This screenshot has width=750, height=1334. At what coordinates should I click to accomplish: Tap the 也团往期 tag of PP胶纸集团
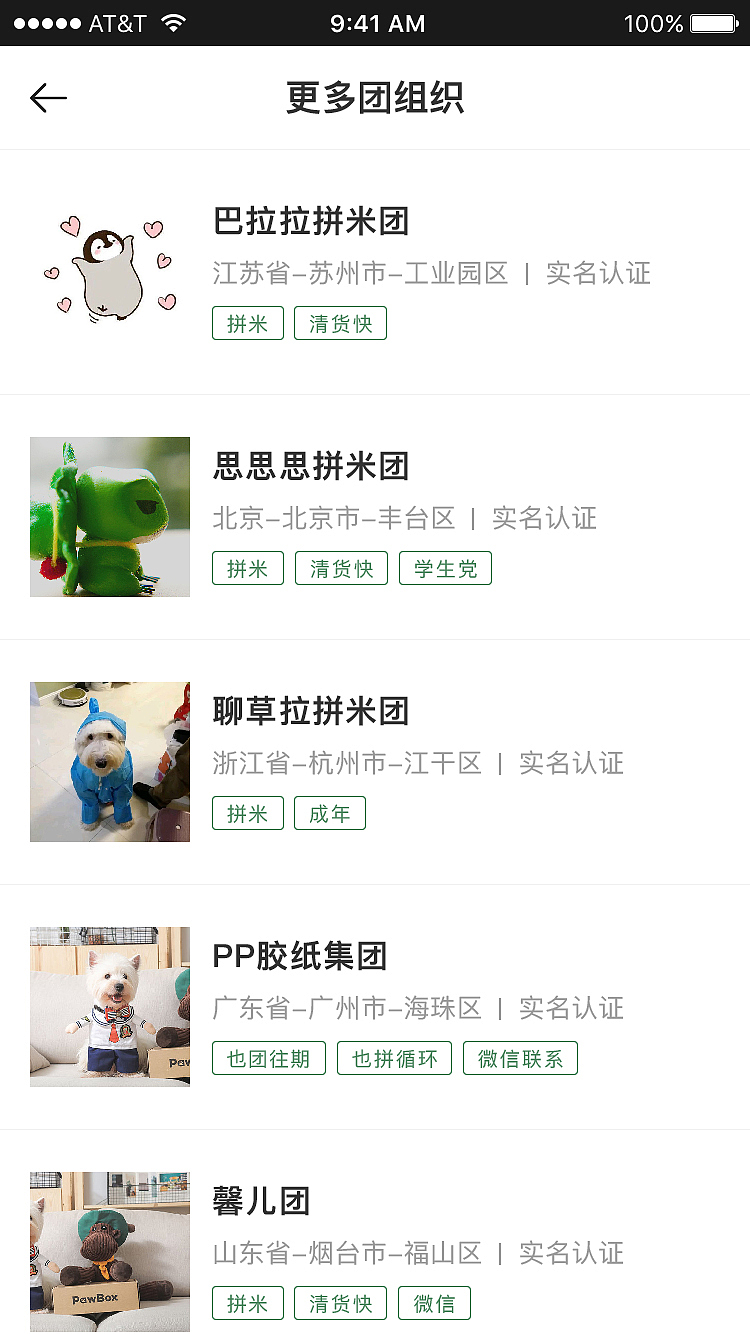pyautogui.click(x=268, y=1057)
